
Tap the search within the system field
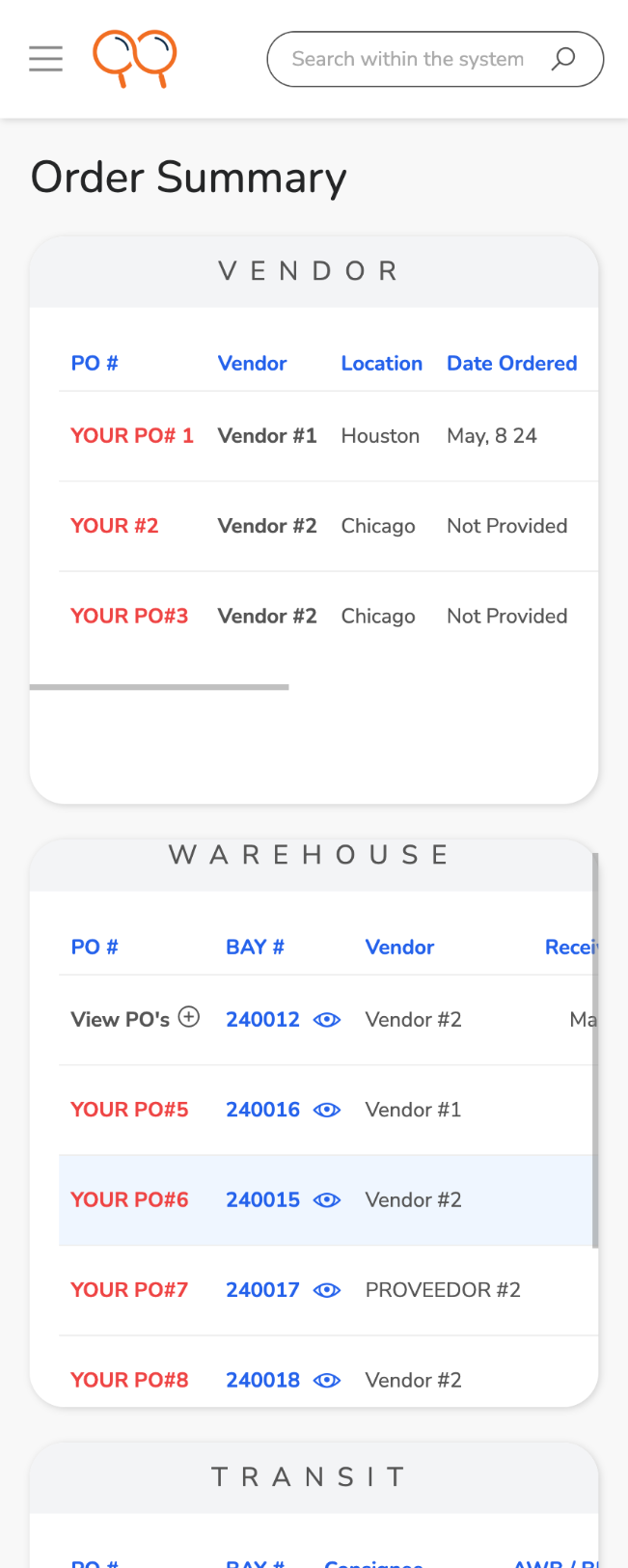[407, 59]
